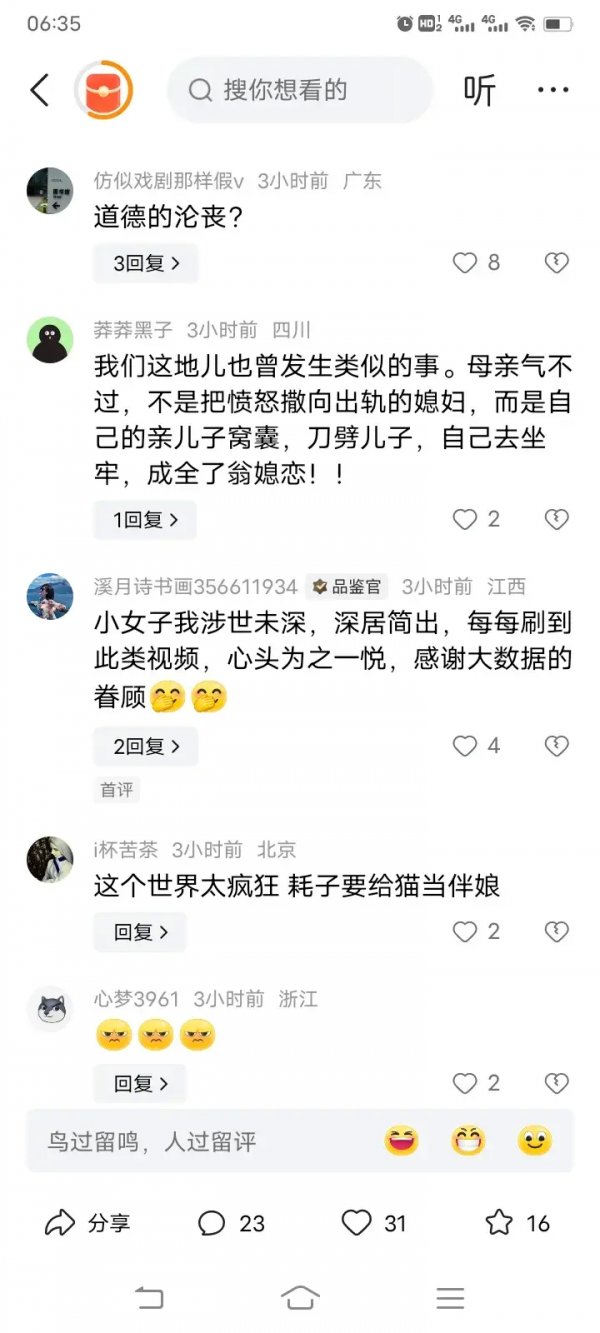The image size is (600, 1333).
Task: Go back using the top-left arrow
Action: (x=40, y=91)
